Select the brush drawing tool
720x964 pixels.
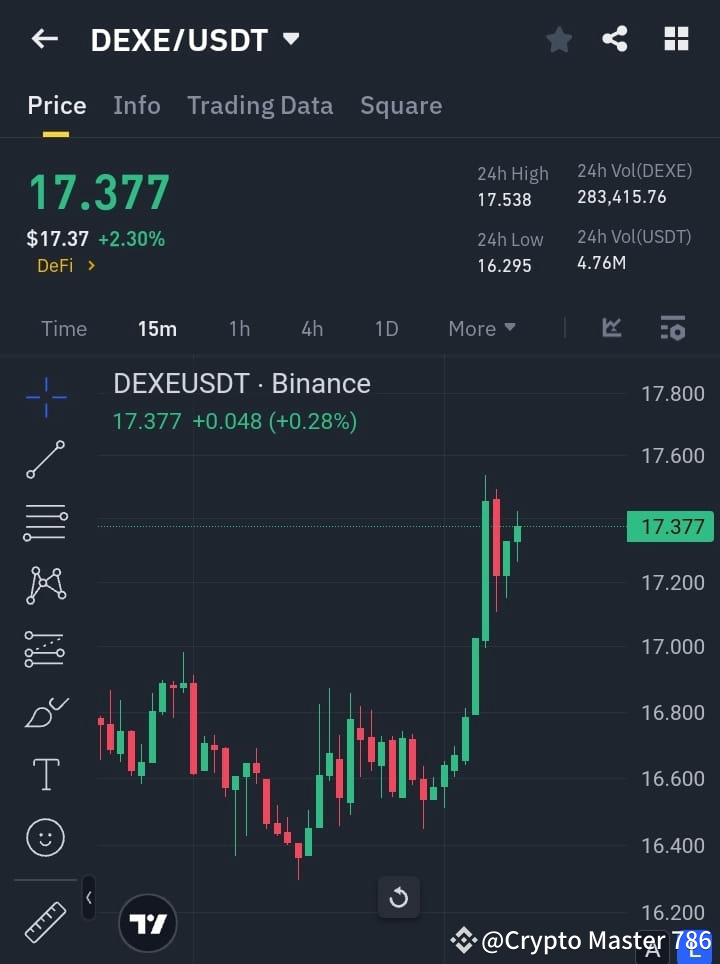(x=45, y=711)
